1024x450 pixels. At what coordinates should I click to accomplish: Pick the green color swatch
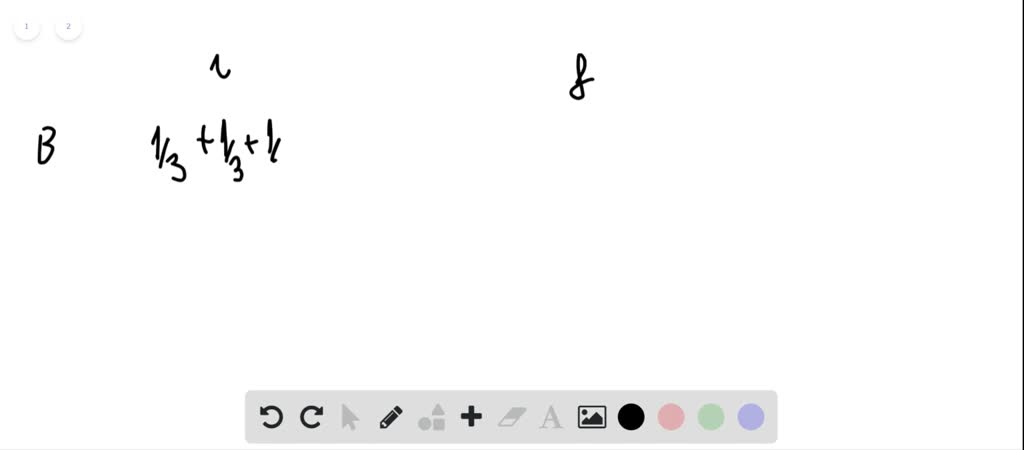click(711, 417)
